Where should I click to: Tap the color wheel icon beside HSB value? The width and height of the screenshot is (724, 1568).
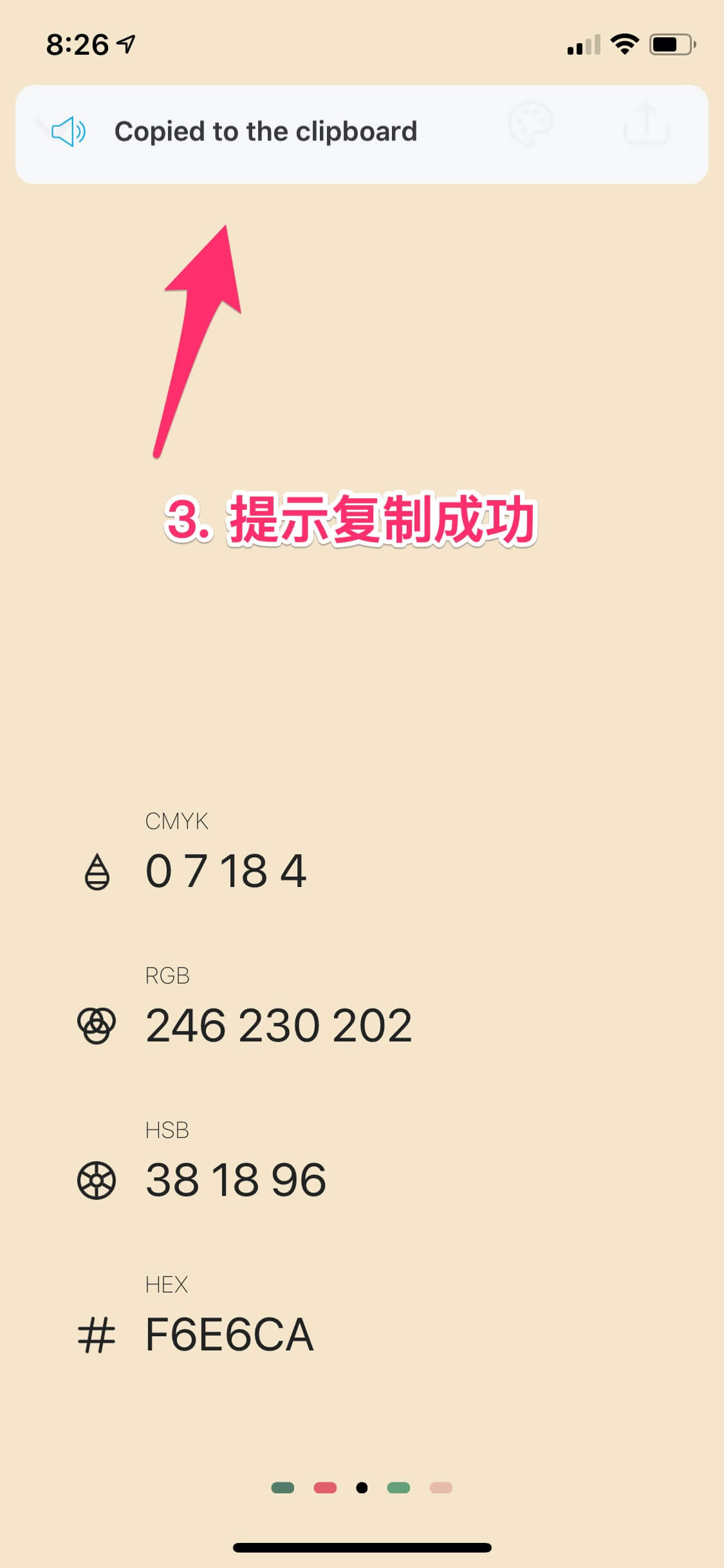pos(97,1180)
